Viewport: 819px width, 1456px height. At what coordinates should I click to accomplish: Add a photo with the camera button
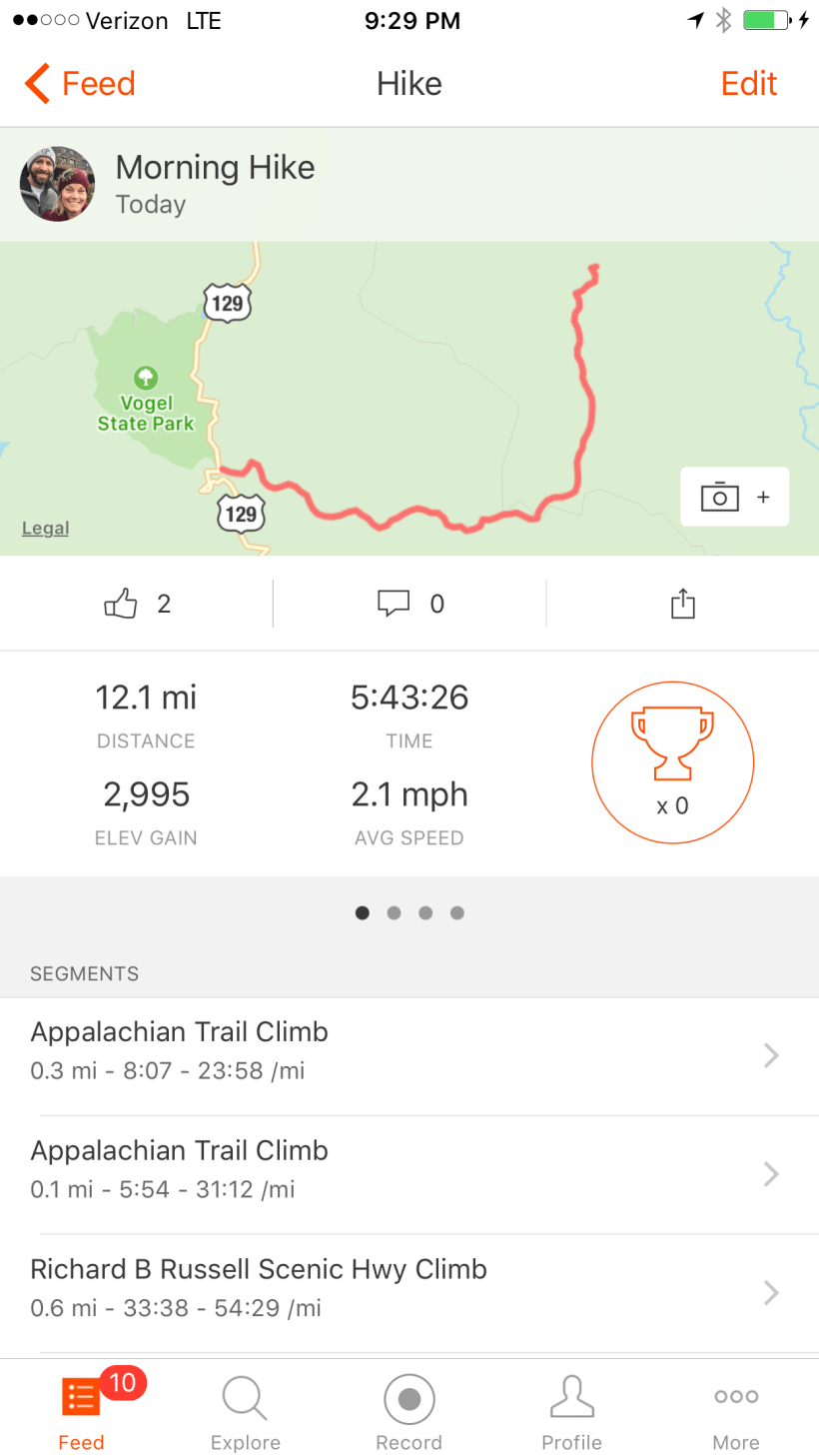tap(734, 497)
